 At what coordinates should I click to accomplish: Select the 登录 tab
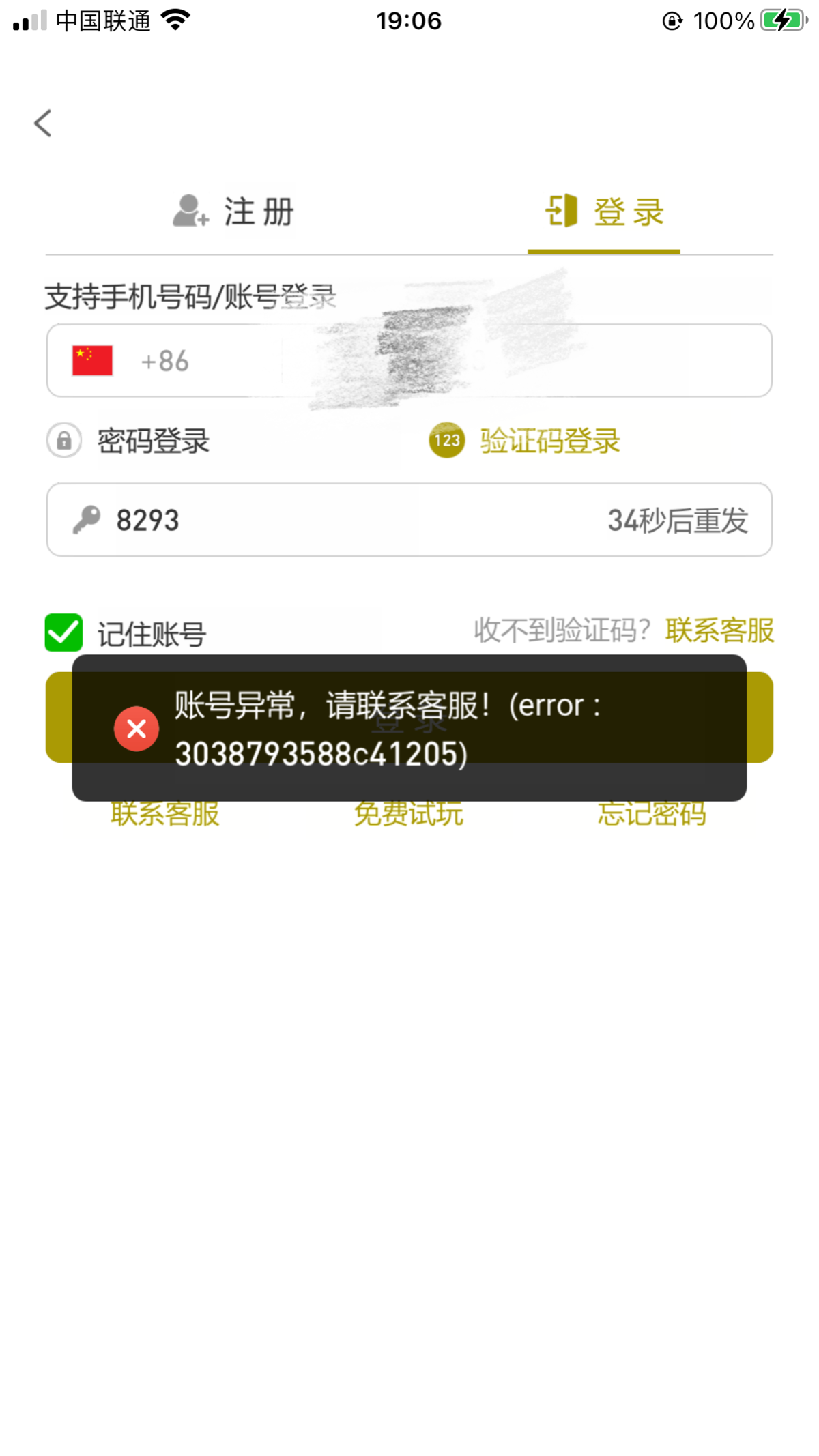(604, 212)
